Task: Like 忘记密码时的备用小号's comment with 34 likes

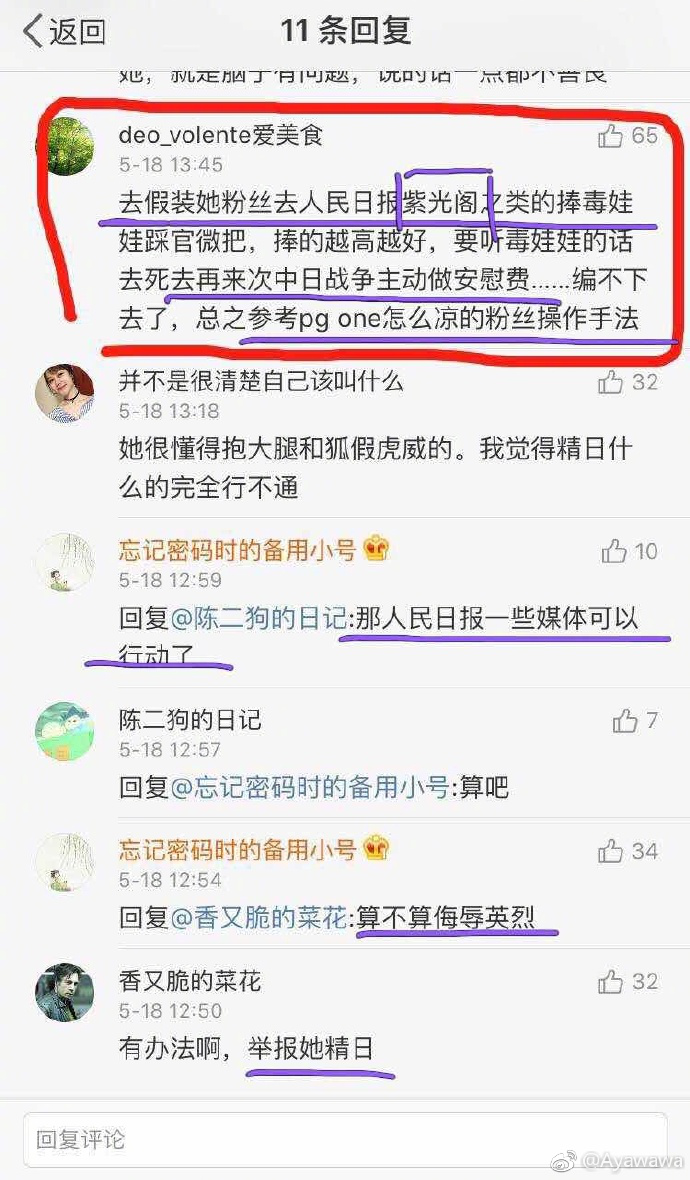Action: pos(611,851)
